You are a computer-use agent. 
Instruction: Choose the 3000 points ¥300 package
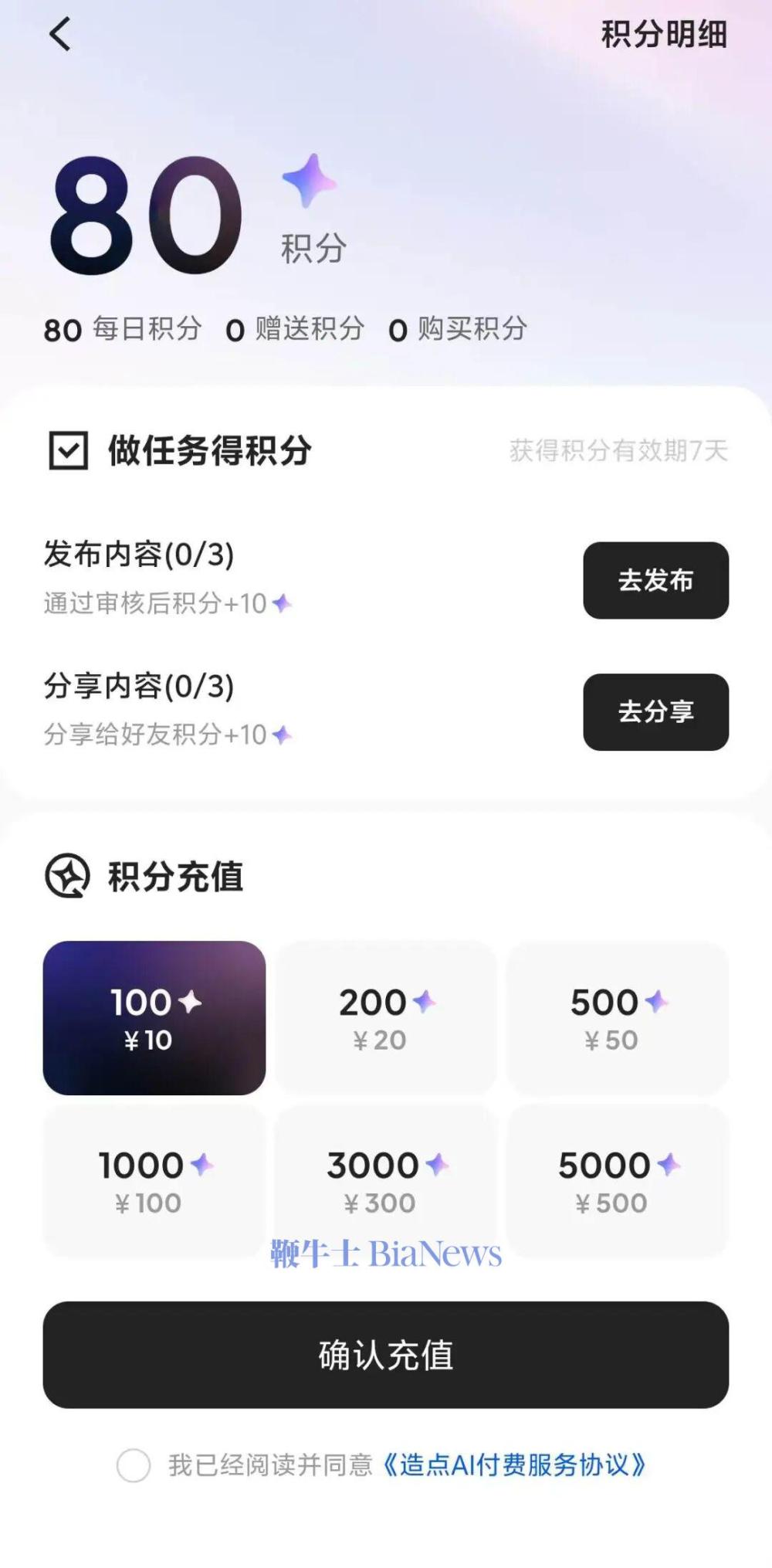tap(386, 1180)
